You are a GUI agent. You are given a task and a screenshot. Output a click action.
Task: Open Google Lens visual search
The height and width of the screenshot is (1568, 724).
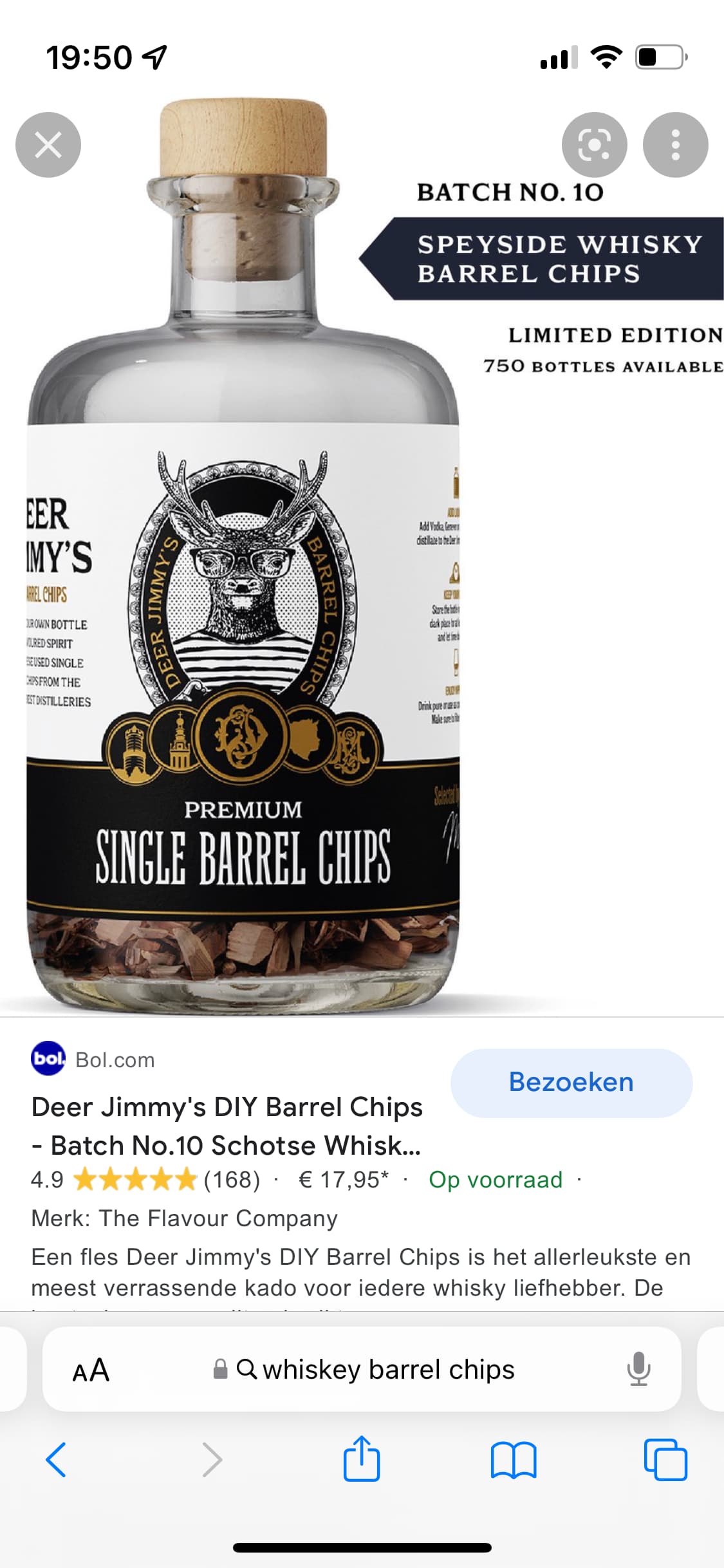point(594,145)
